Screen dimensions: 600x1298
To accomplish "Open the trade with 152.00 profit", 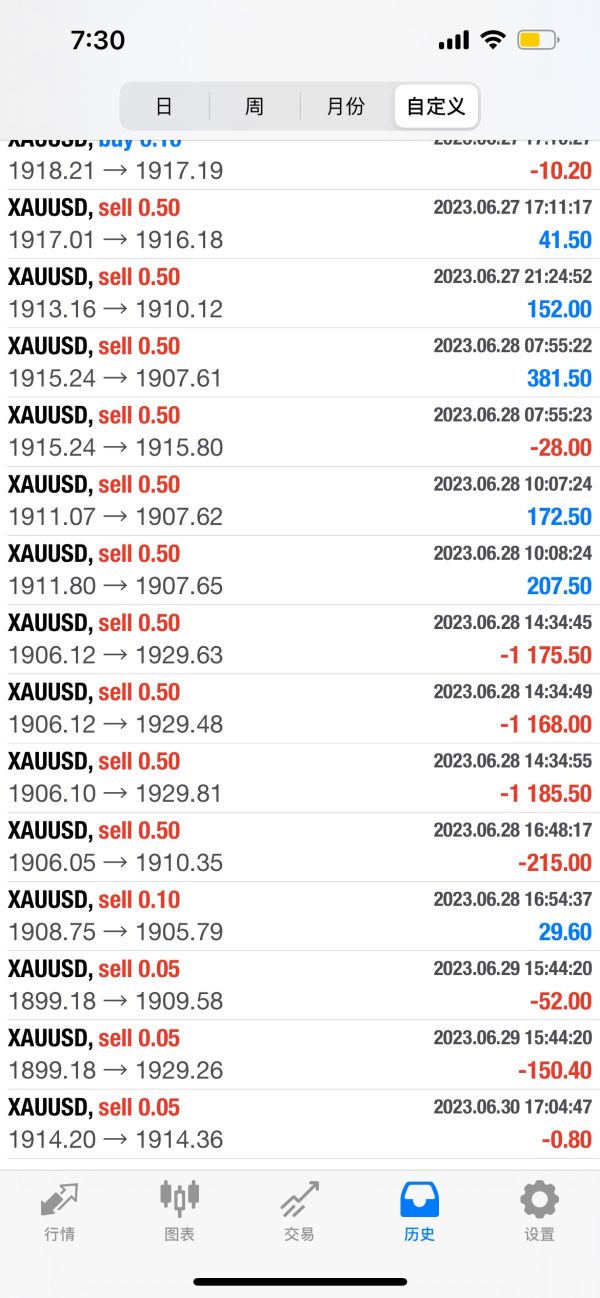I will click(300, 293).
